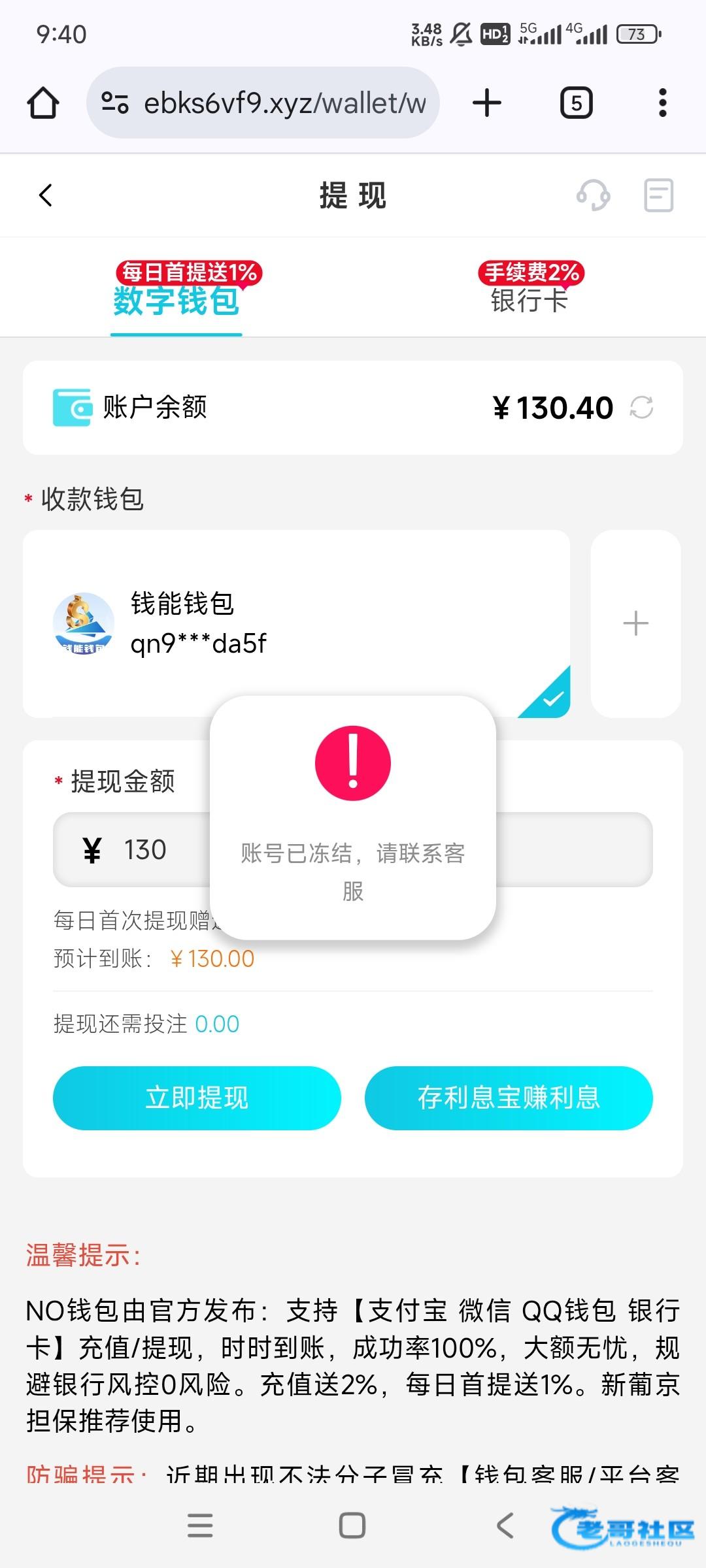This screenshot has width=706, height=1568.
Task: Go back from the 提现 page
Action: click(x=46, y=195)
